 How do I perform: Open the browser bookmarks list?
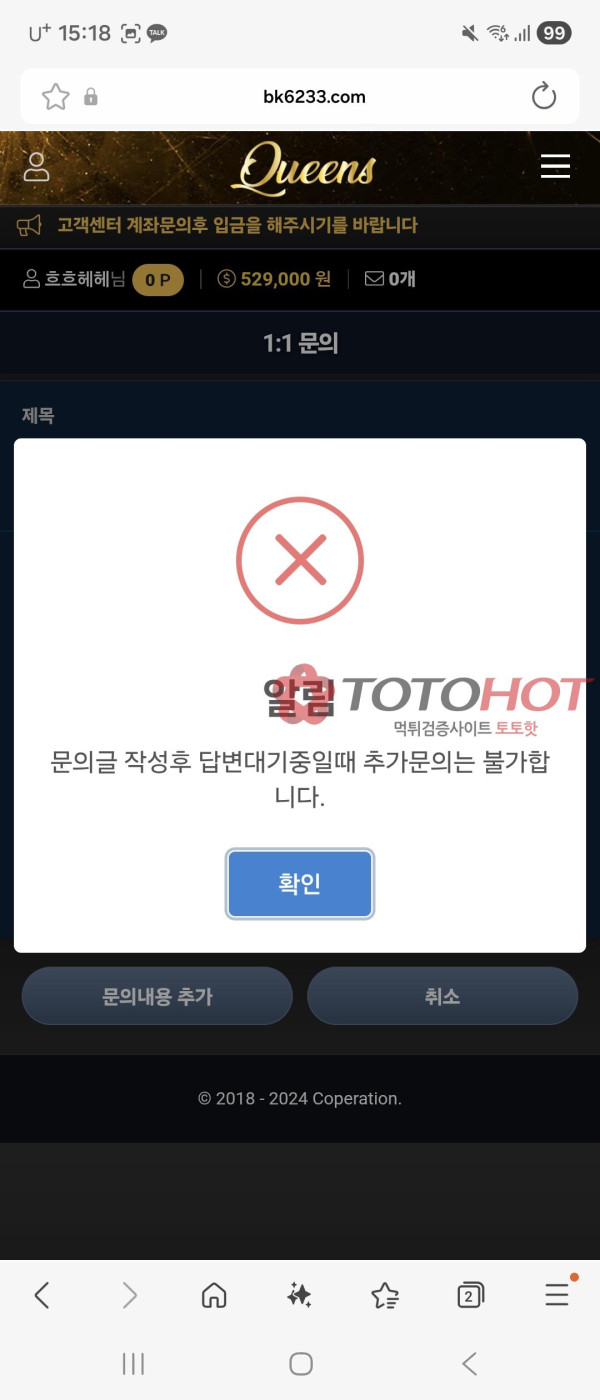(x=385, y=1296)
